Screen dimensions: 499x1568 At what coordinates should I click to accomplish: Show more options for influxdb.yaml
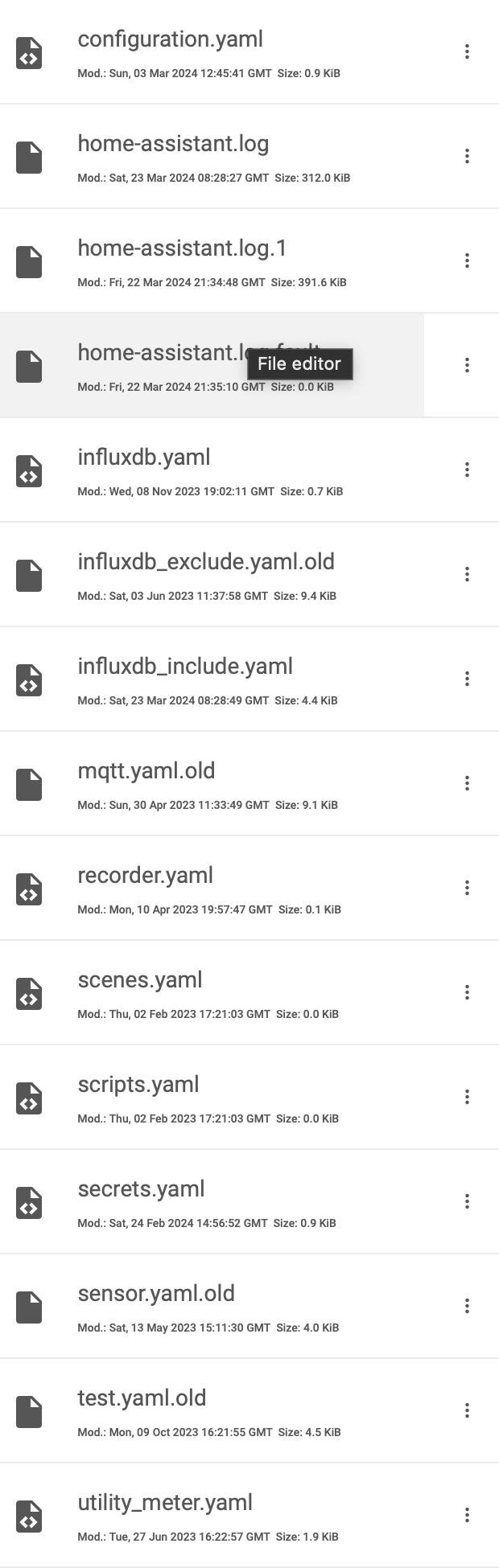tap(467, 470)
